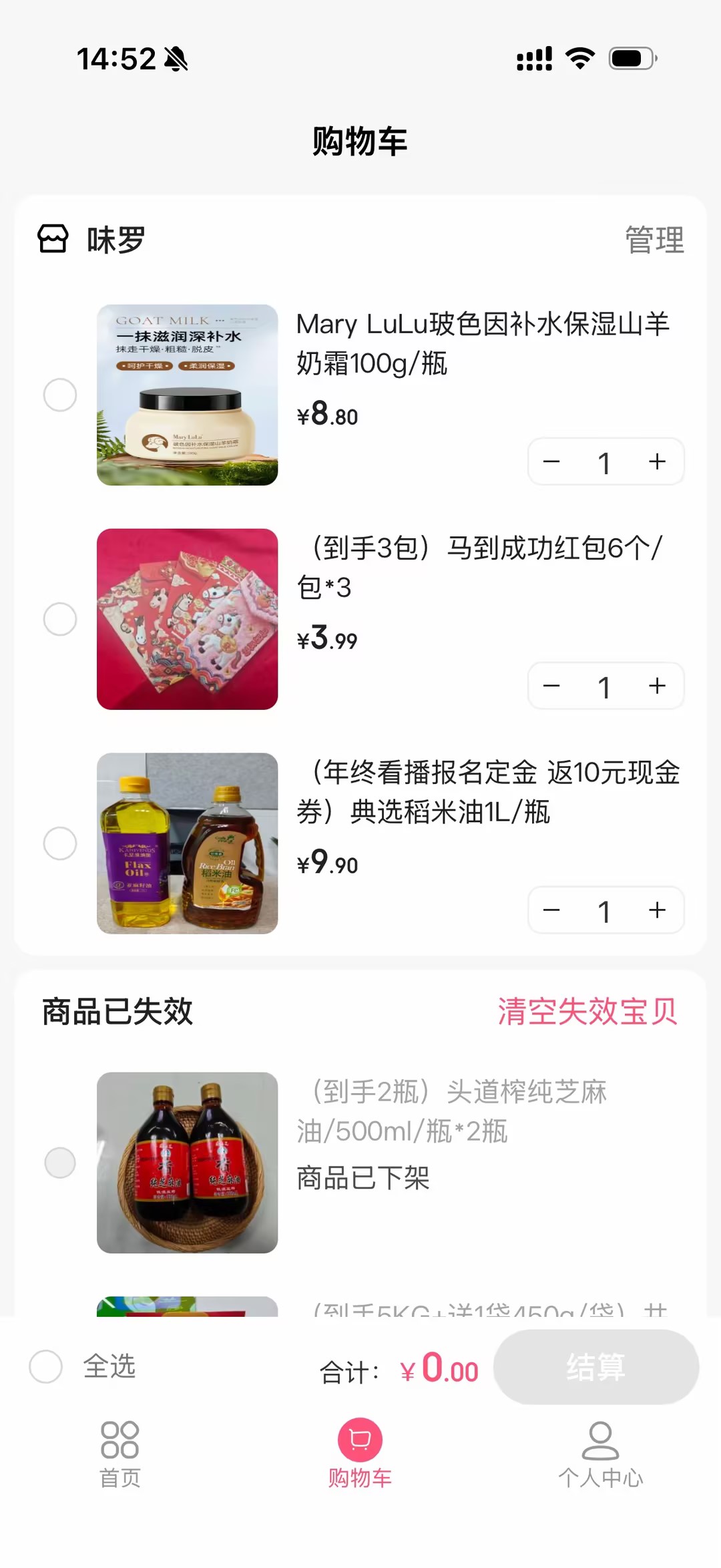Switch to the 个人中心 tab
Image resolution: width=721 pixels, height=1568 pixels.
click(601, 1454)
